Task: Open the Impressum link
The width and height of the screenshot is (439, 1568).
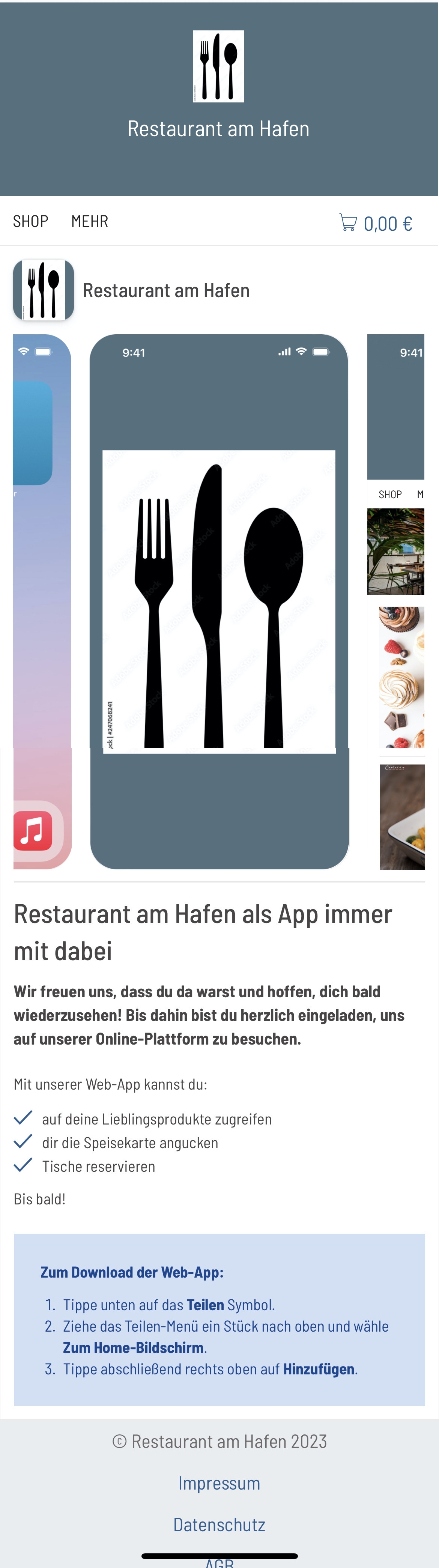Action: [x=219, y=1484]
